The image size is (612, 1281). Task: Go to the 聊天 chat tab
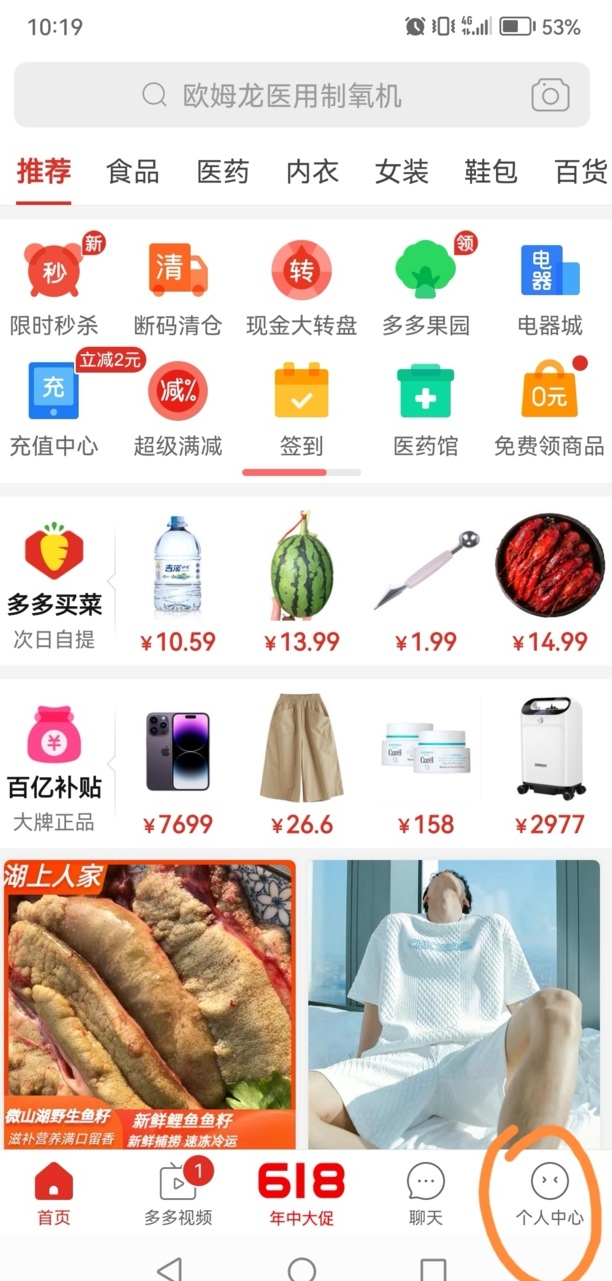tap(425, 1193)
